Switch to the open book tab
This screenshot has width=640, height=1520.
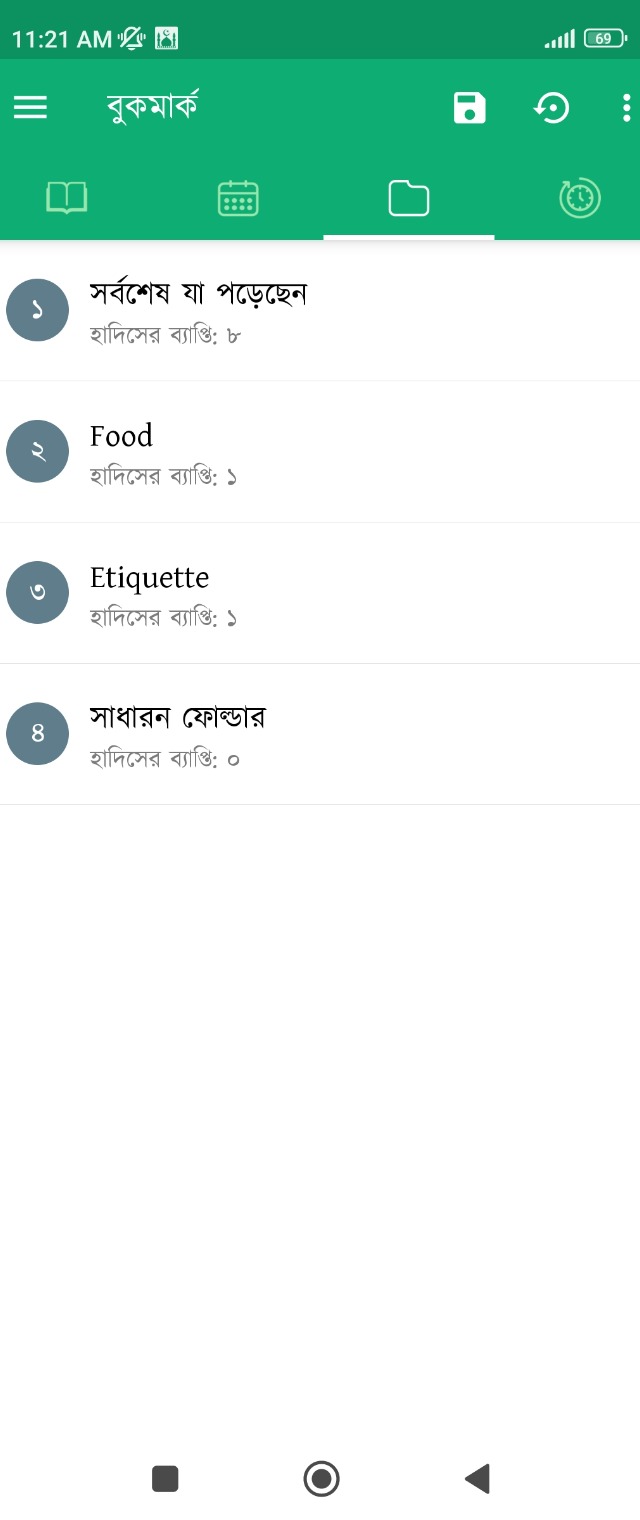67,198
